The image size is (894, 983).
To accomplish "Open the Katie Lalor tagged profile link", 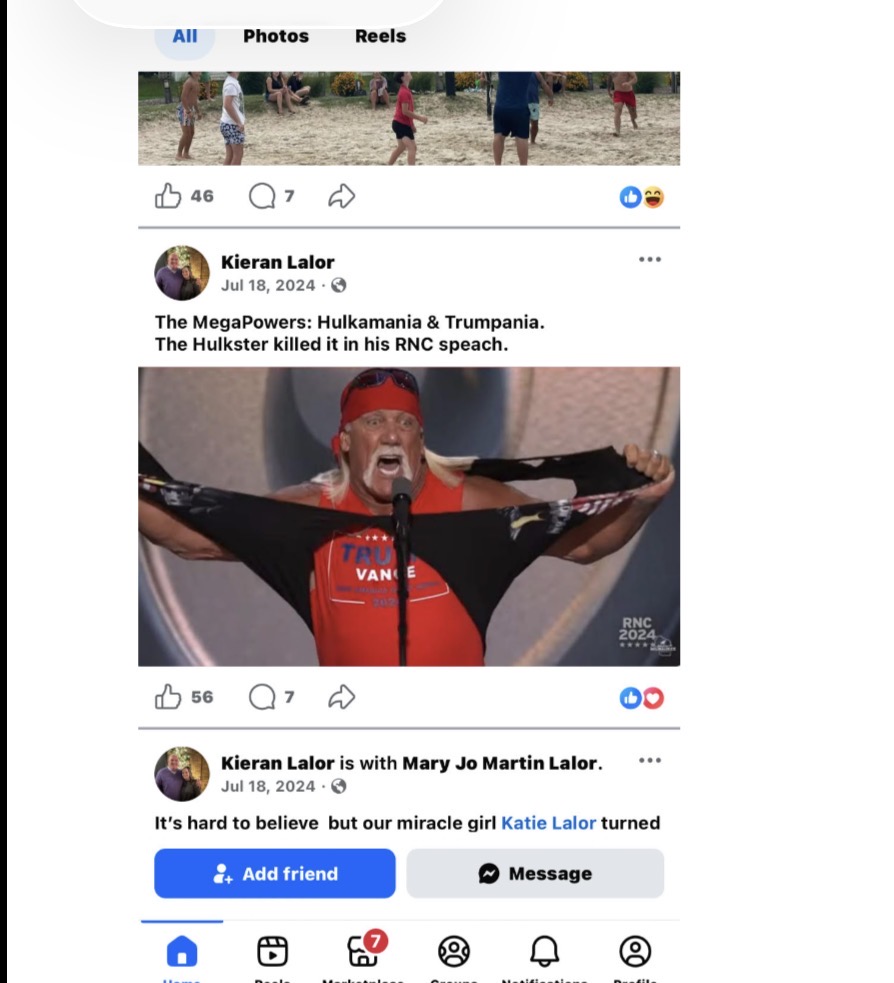I will coord(548,823).
